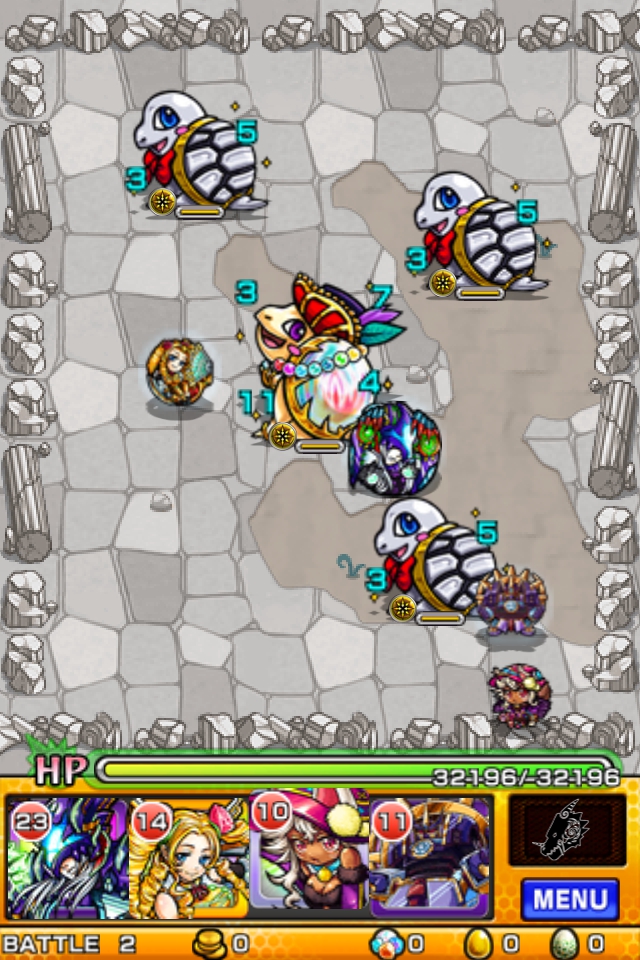Screen dimensions: 640x960
Task: Select the armored robot portrait with counter 11
Action: coord(430,856)
